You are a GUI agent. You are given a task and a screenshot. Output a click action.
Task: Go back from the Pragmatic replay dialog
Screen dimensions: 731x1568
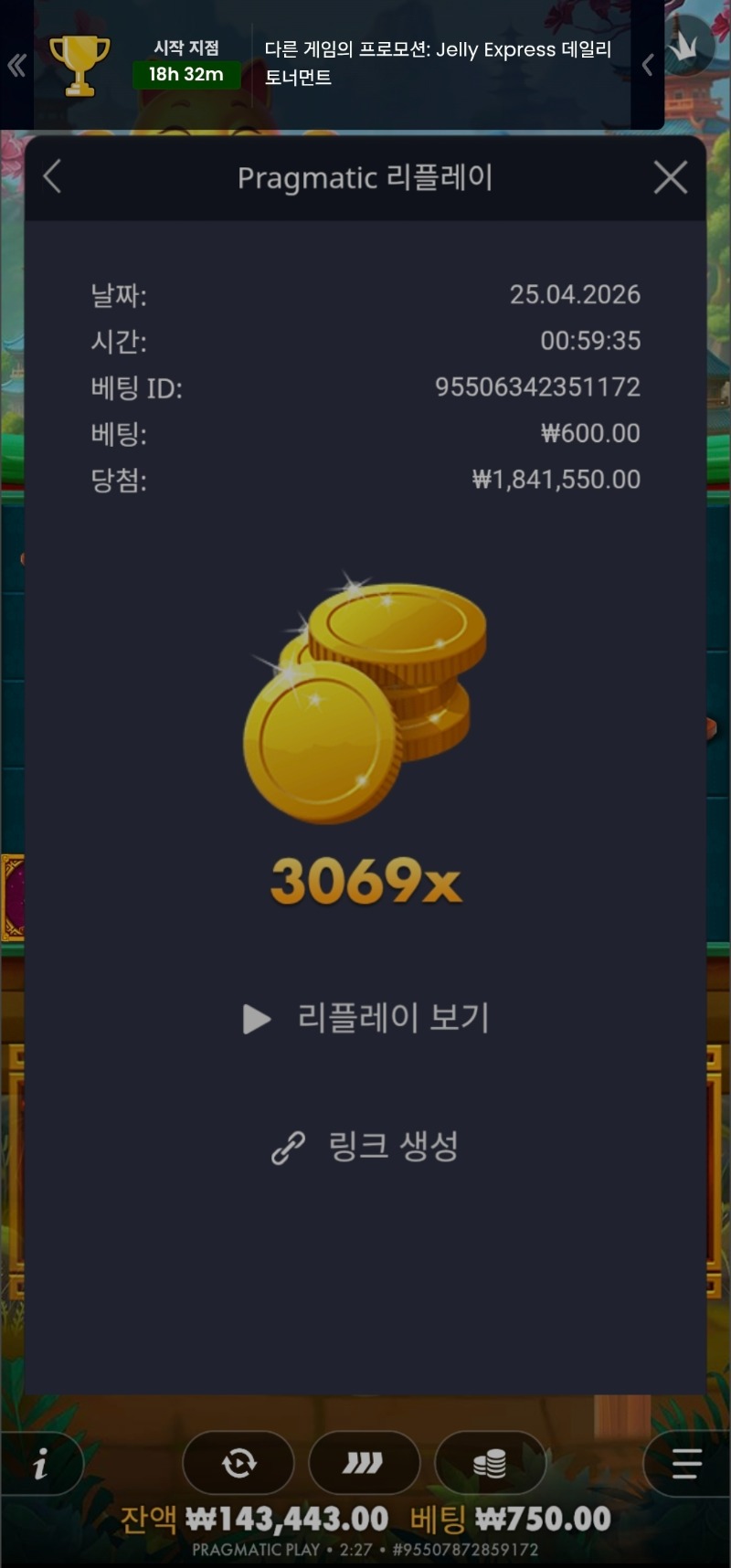tap(53, 177)
